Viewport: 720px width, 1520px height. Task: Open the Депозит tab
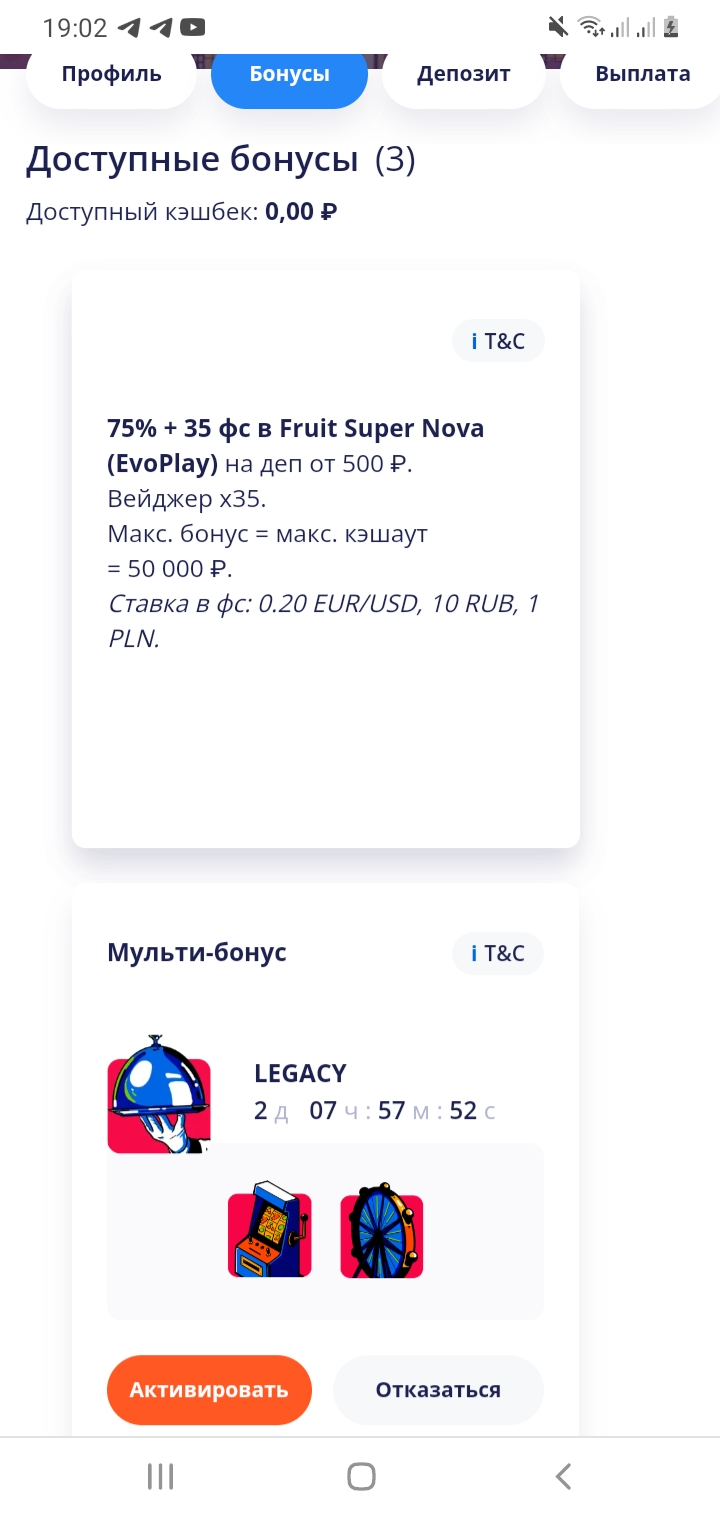463,75
